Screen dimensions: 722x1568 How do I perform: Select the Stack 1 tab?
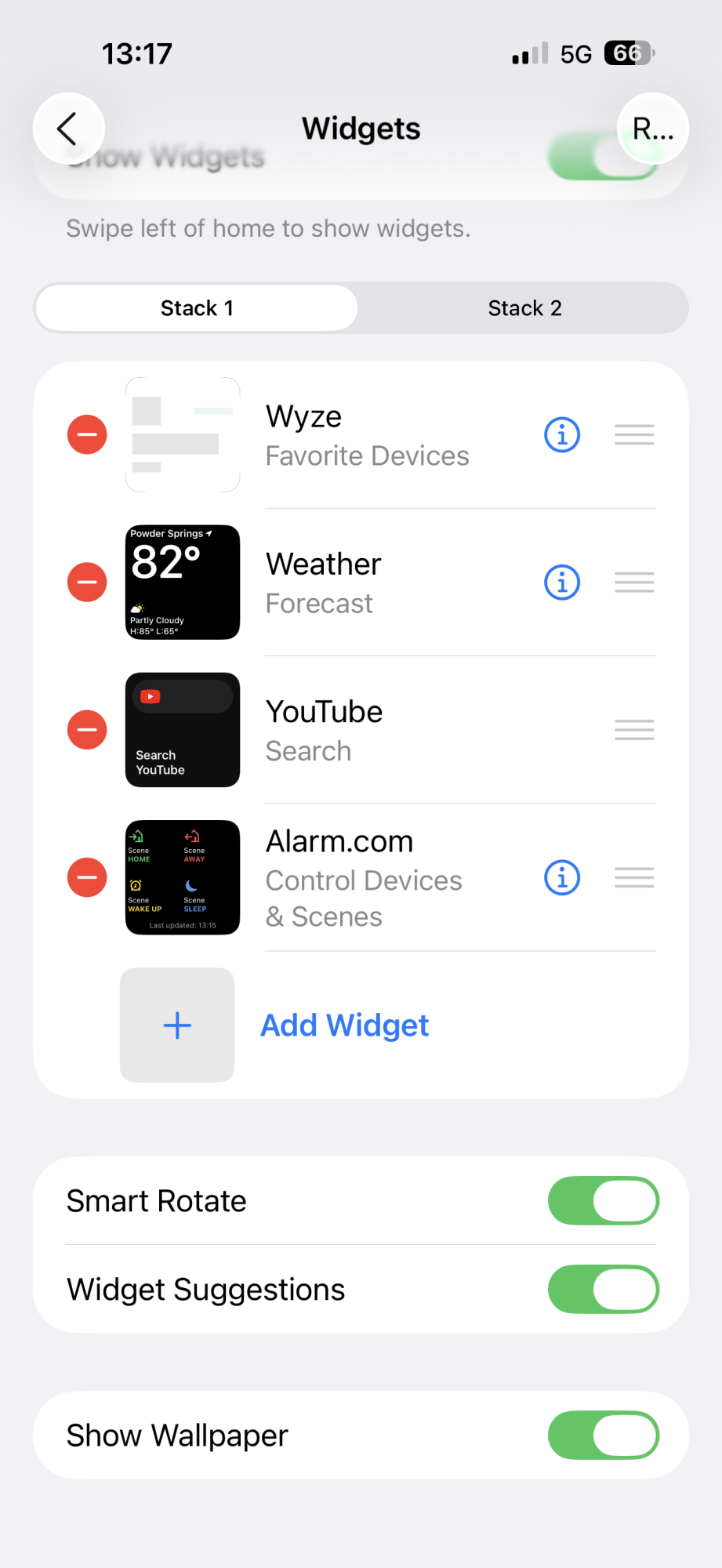click(197, 308)
